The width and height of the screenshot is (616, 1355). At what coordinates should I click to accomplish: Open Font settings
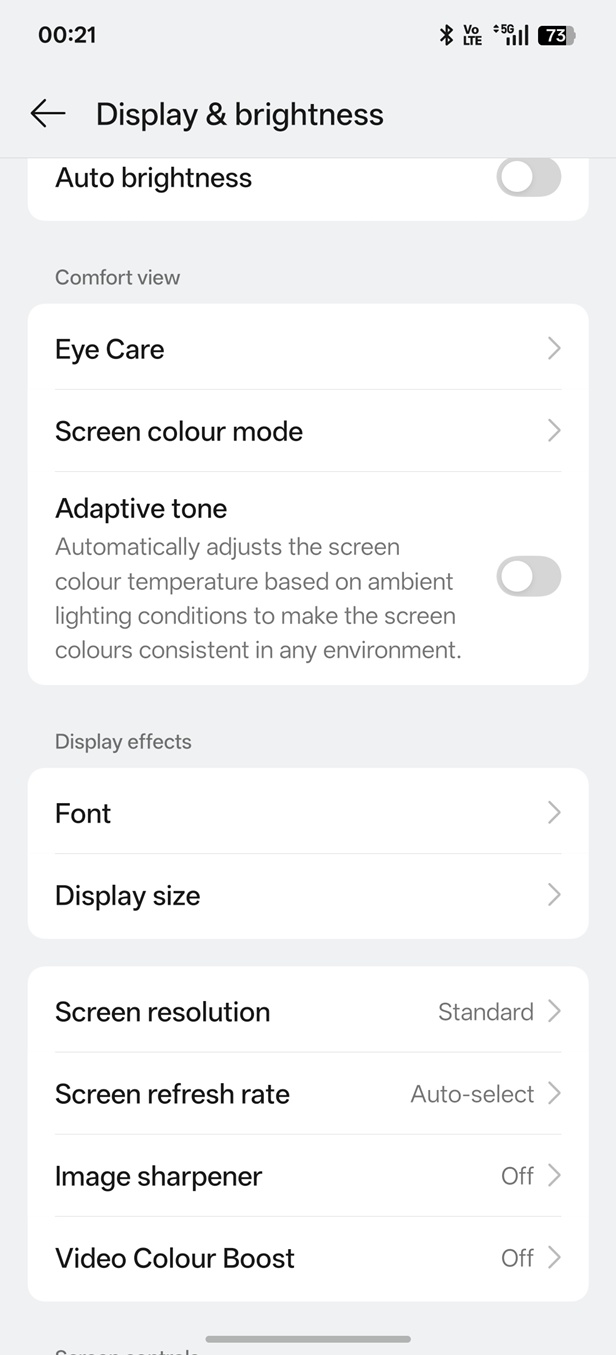point(307,813)
